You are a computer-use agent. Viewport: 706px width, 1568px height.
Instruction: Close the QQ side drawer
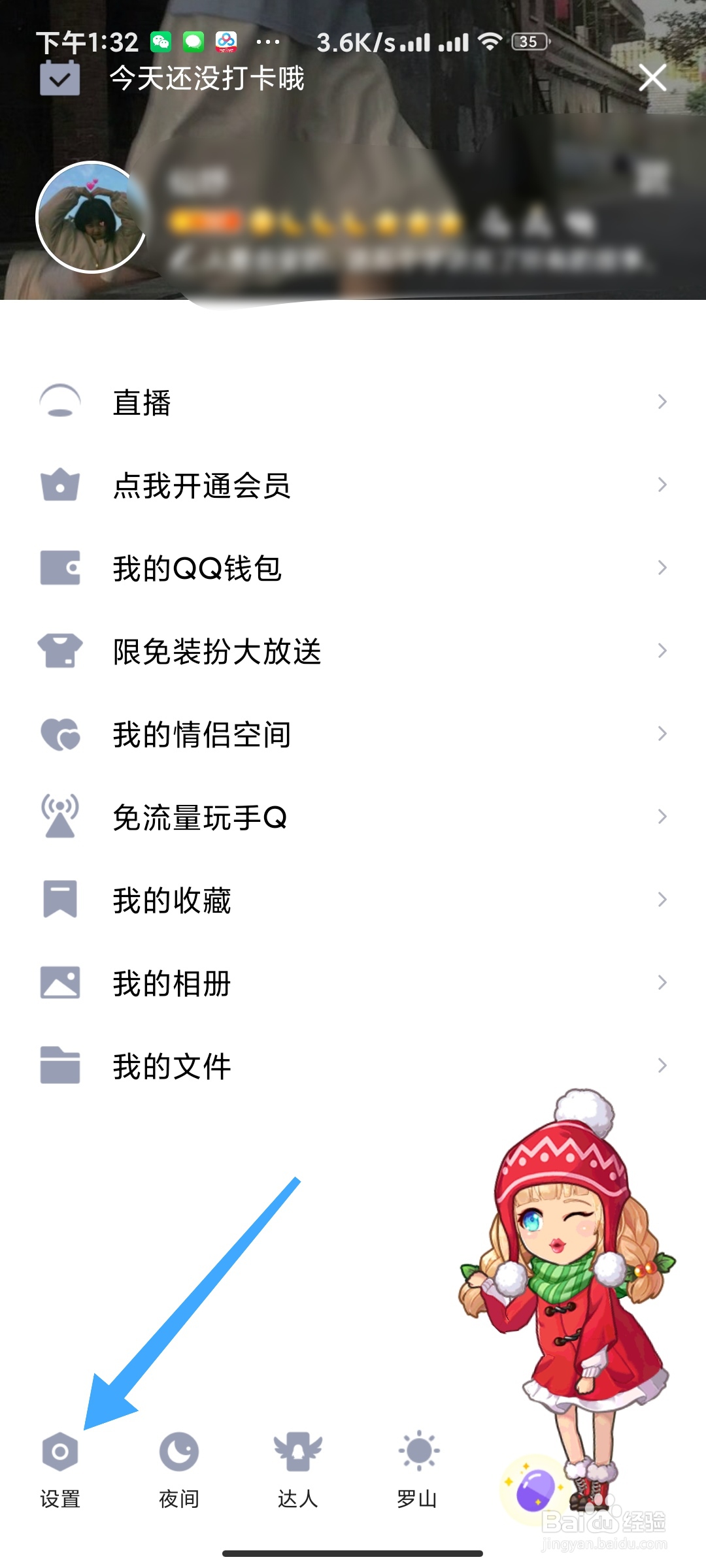(x=652, y=78)
